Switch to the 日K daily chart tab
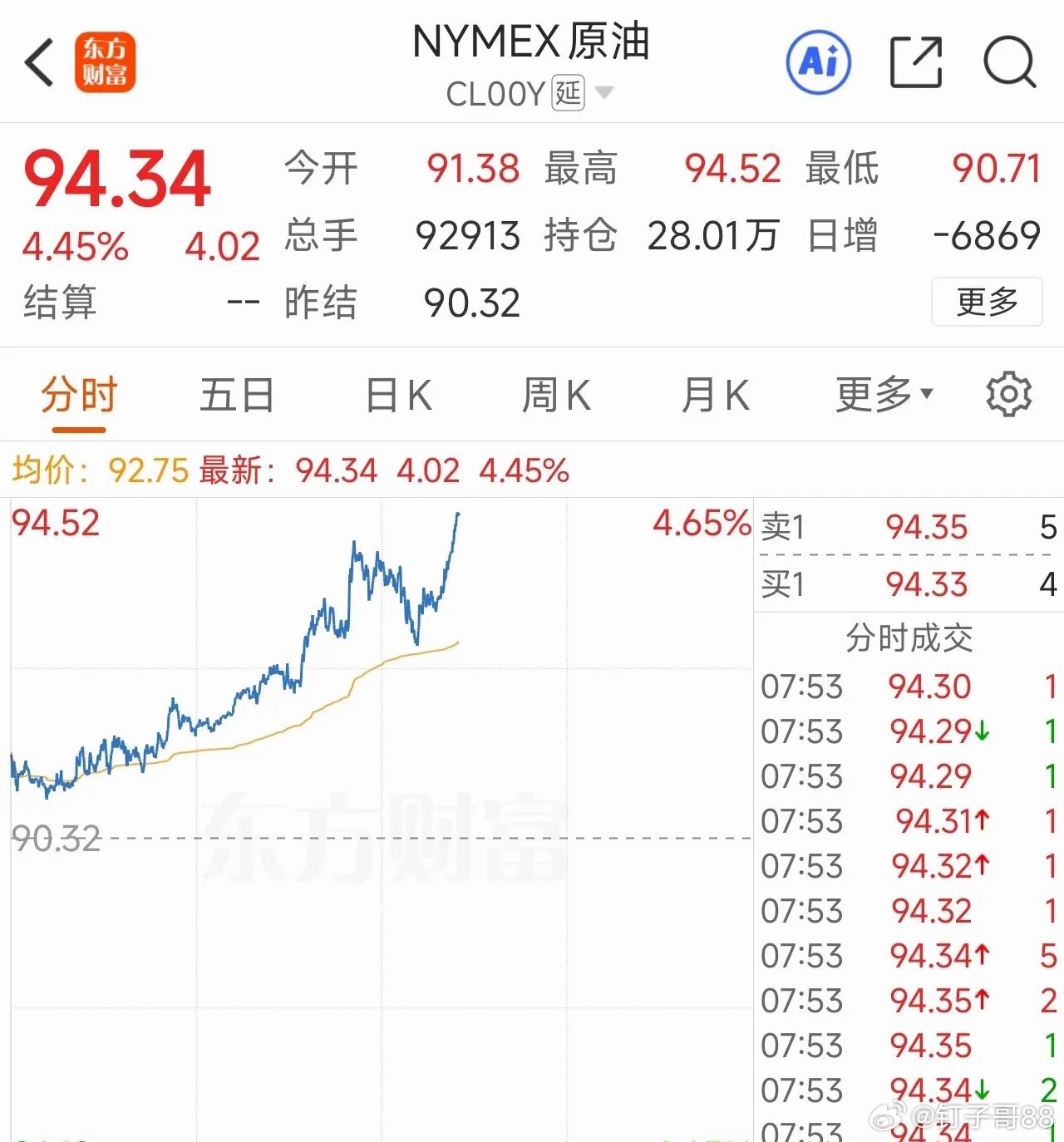Viewport: 1064px width, 1142px height. [x=397, y=395]
